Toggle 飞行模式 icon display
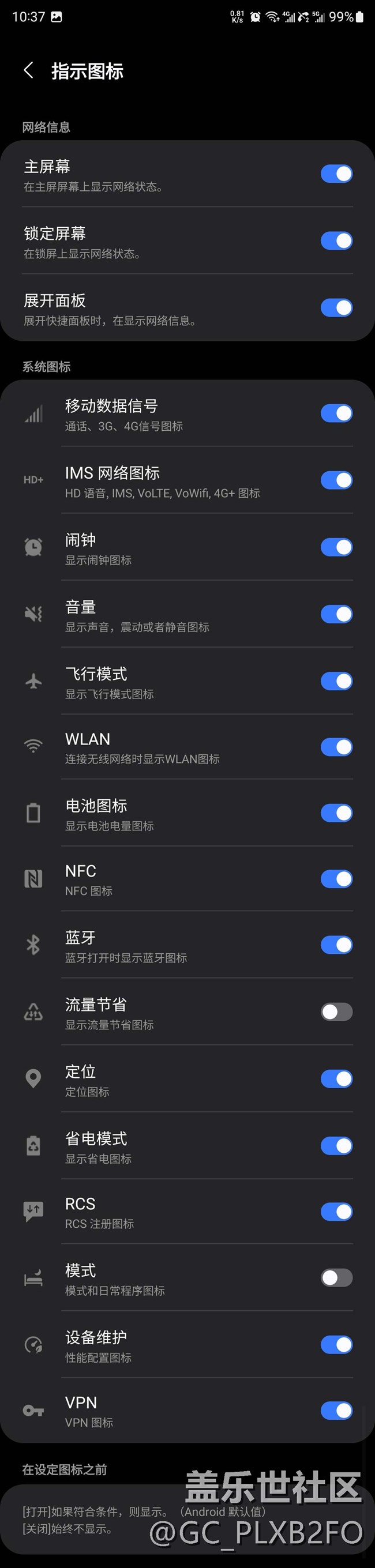 337,682
